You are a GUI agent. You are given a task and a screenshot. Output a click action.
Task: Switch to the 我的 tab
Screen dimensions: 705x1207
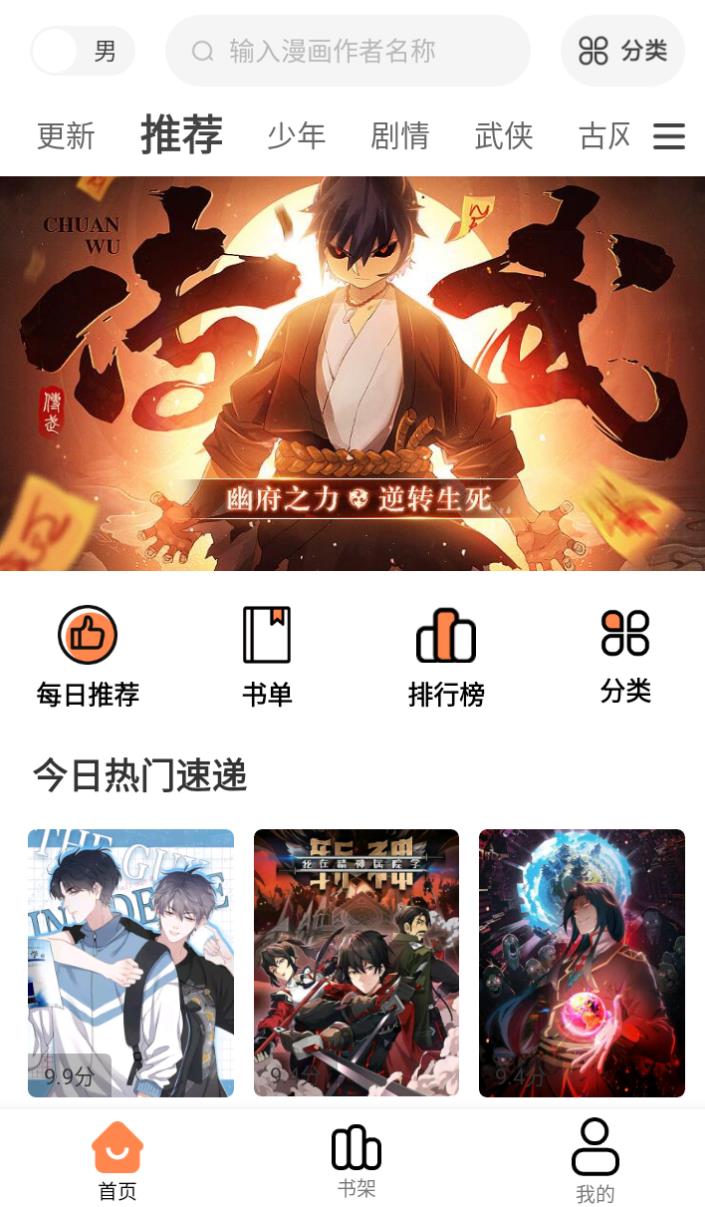coord(595,1160)
